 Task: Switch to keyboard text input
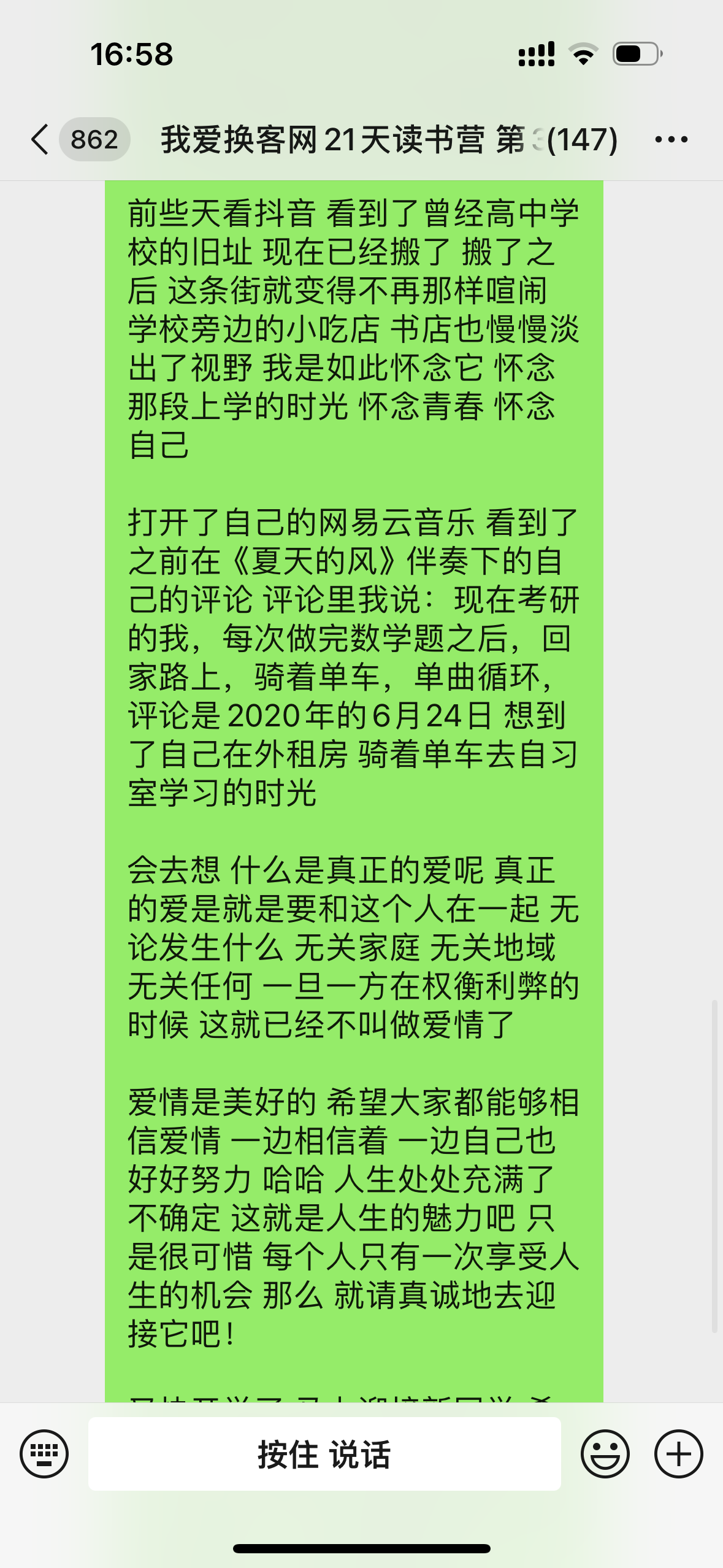coord(44,1453)
